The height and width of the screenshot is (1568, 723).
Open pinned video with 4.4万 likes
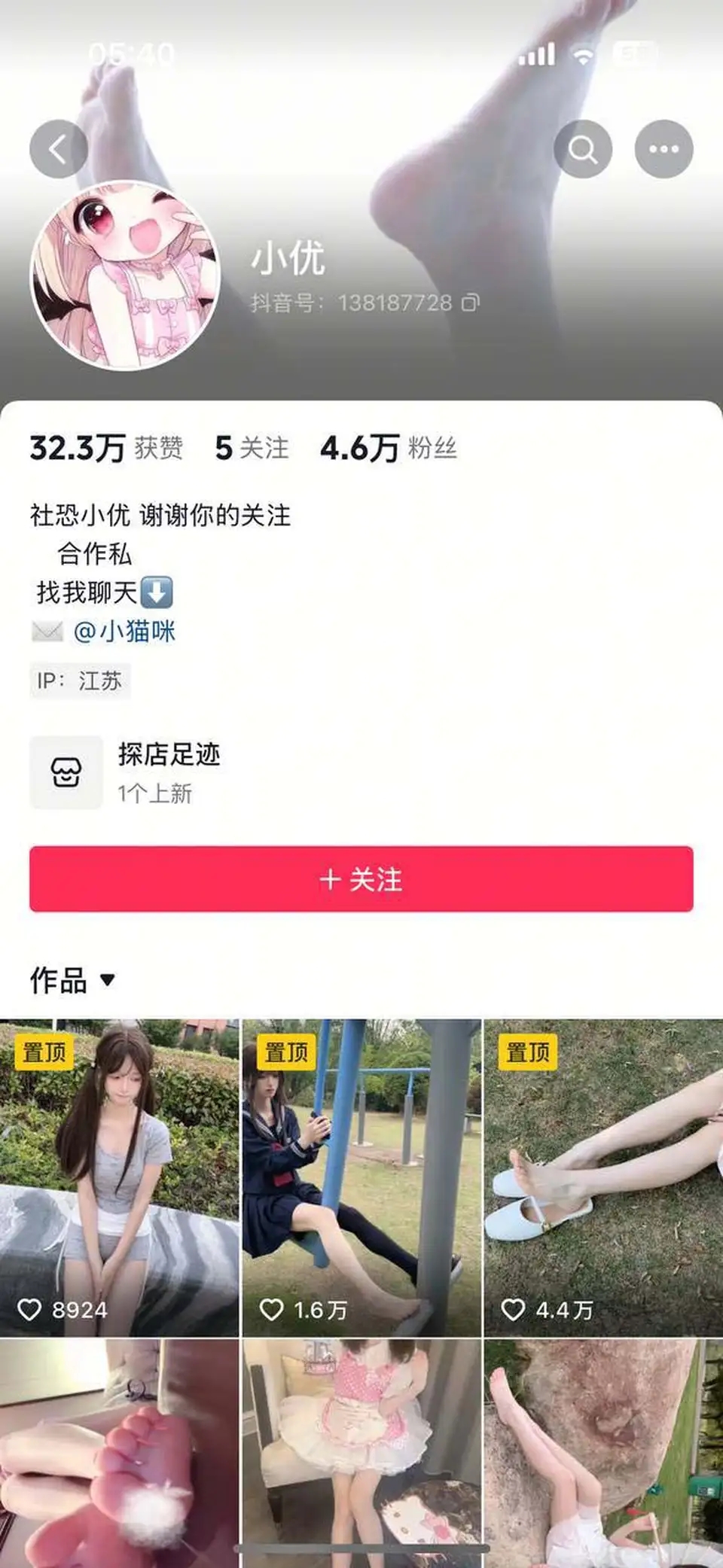[x=603, y=1177]
